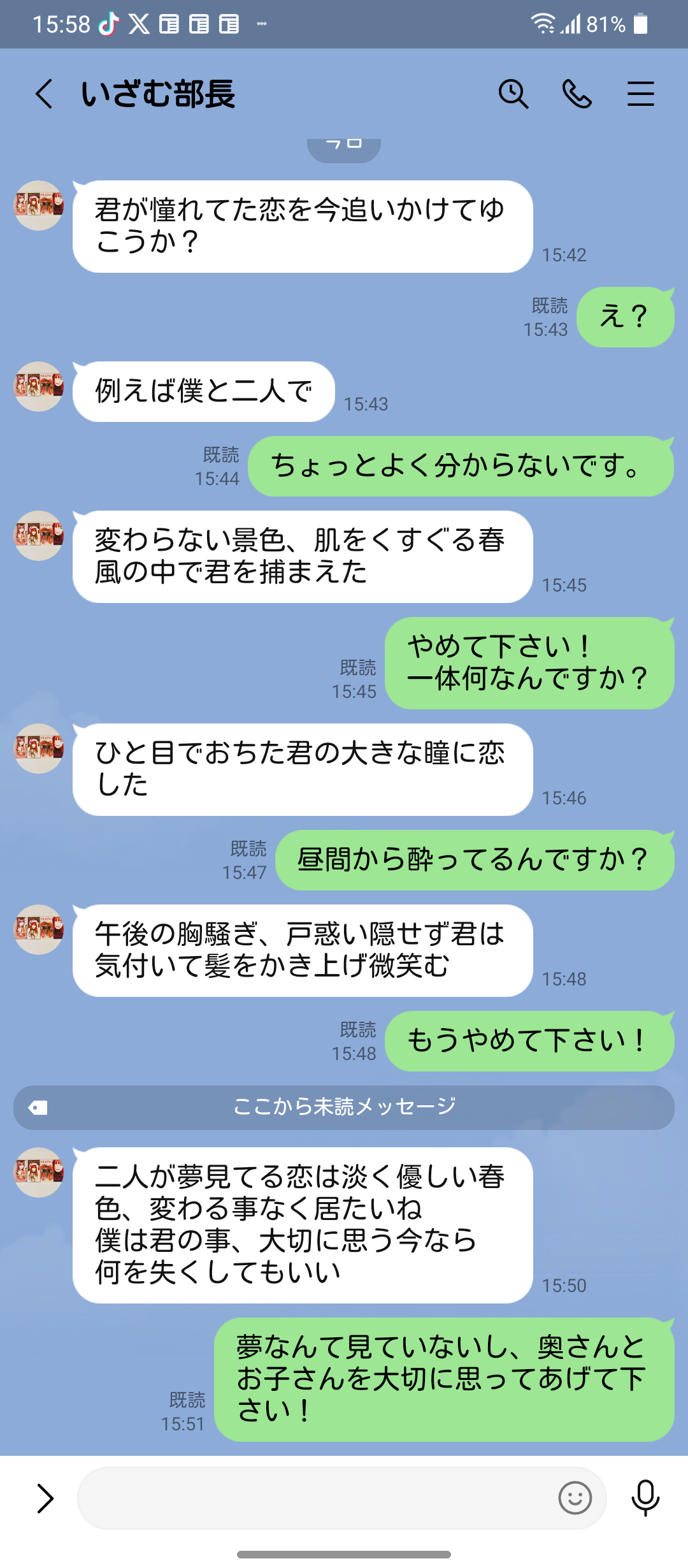This screenshot has width=688, height=1568.
Task: Search within this chat
Action: pyautogui.click(x=513, y=94)
